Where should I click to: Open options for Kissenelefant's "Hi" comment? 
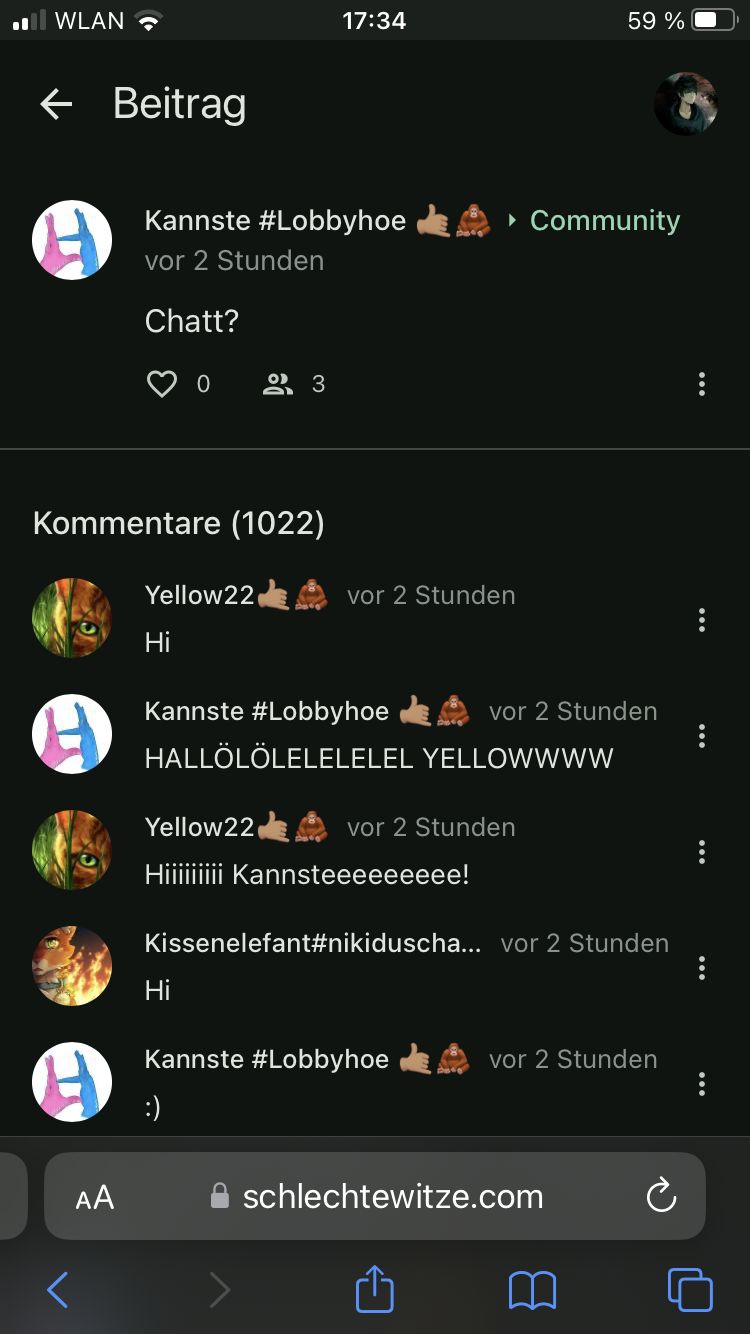pos(702,968)
